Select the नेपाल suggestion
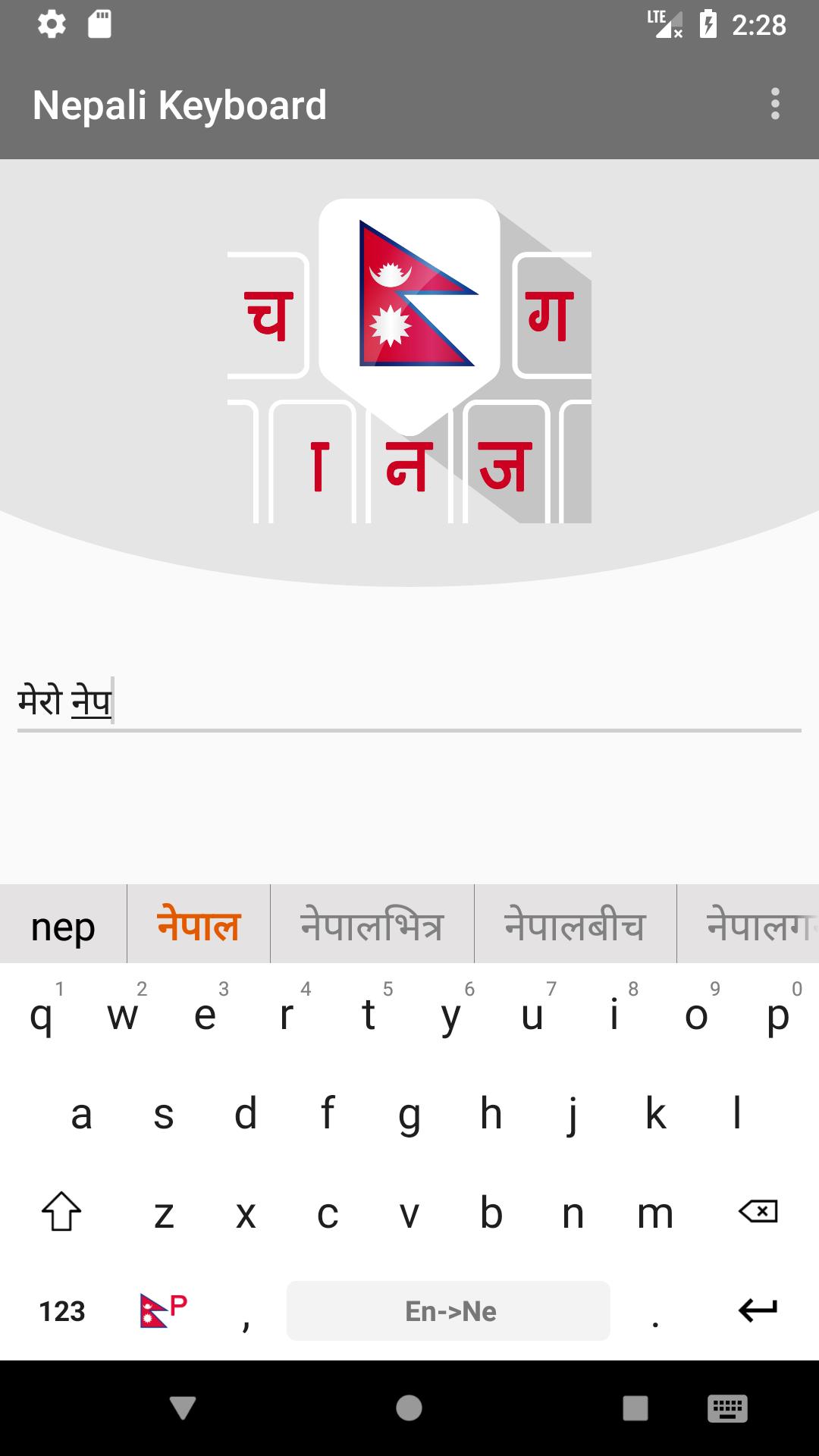This screenshot has width=819, height=1456. pyautogui.click(x=199, y=925)
